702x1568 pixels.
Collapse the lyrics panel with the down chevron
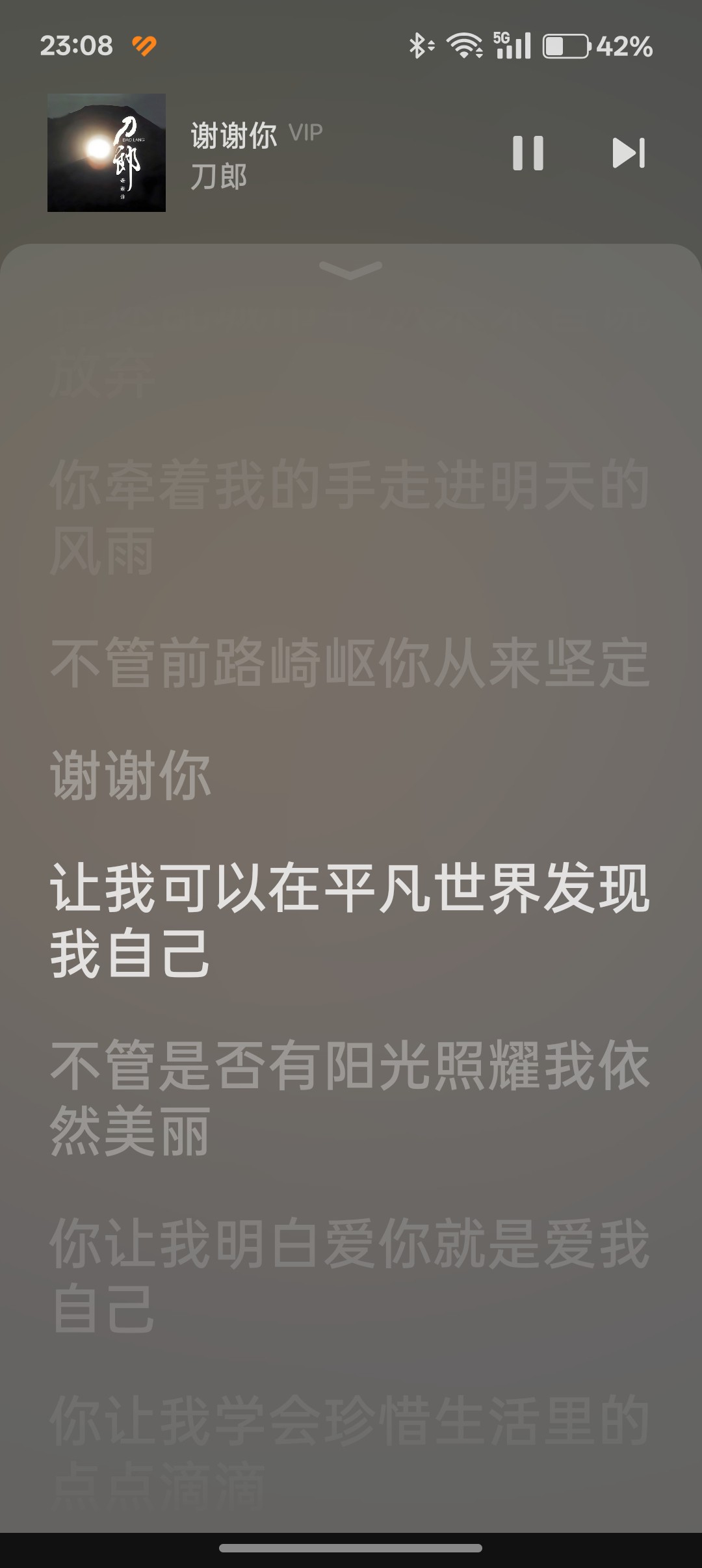(351, 269)
